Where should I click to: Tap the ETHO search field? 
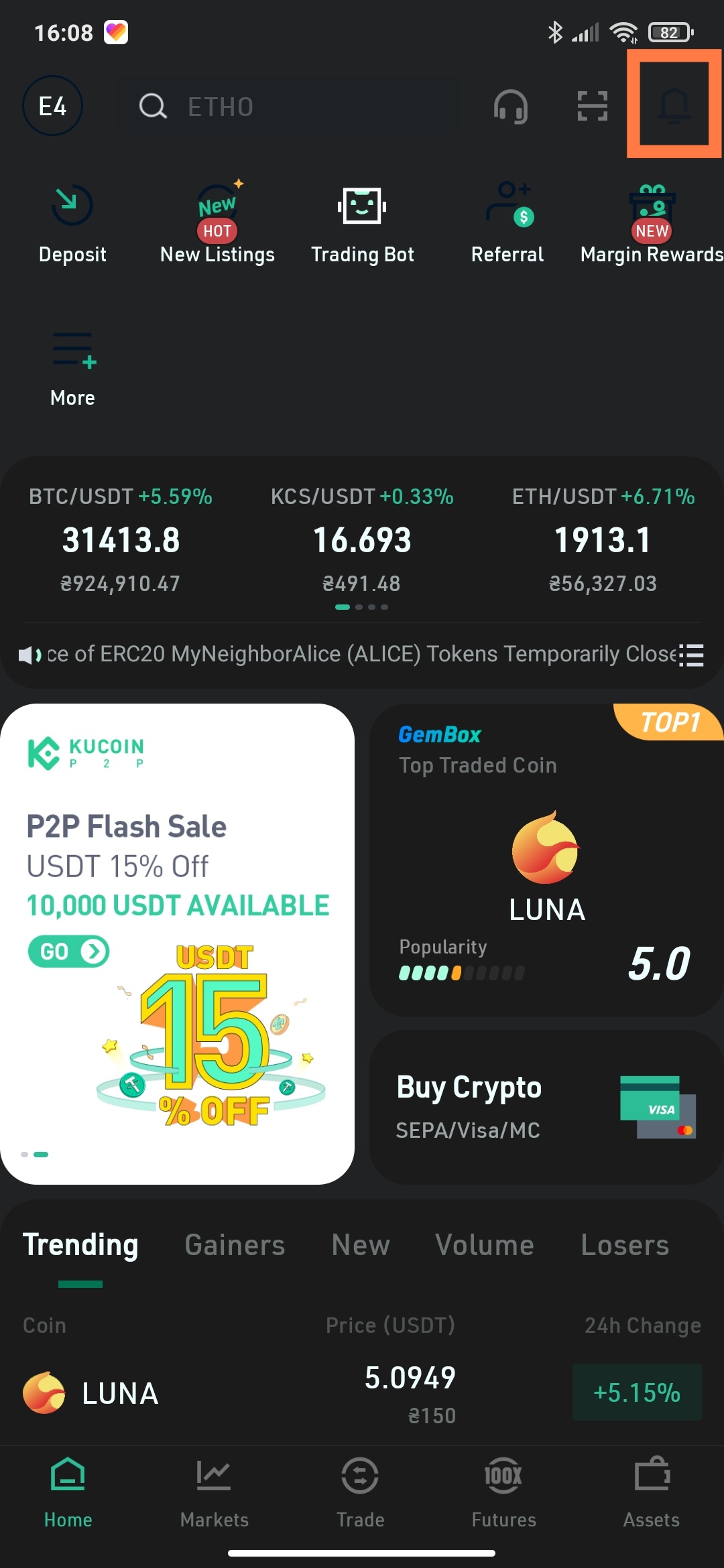pos(290,106)
